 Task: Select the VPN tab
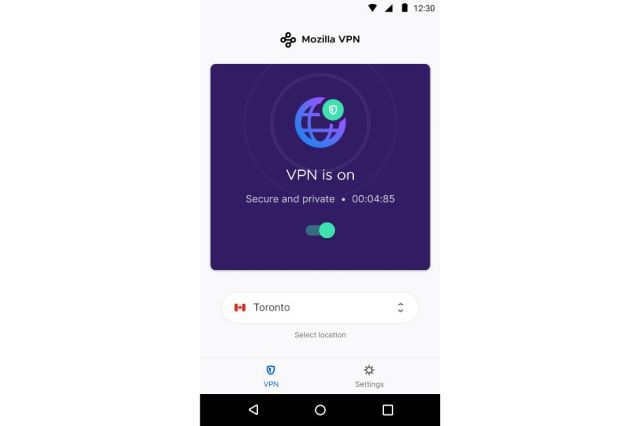point(271,376)
